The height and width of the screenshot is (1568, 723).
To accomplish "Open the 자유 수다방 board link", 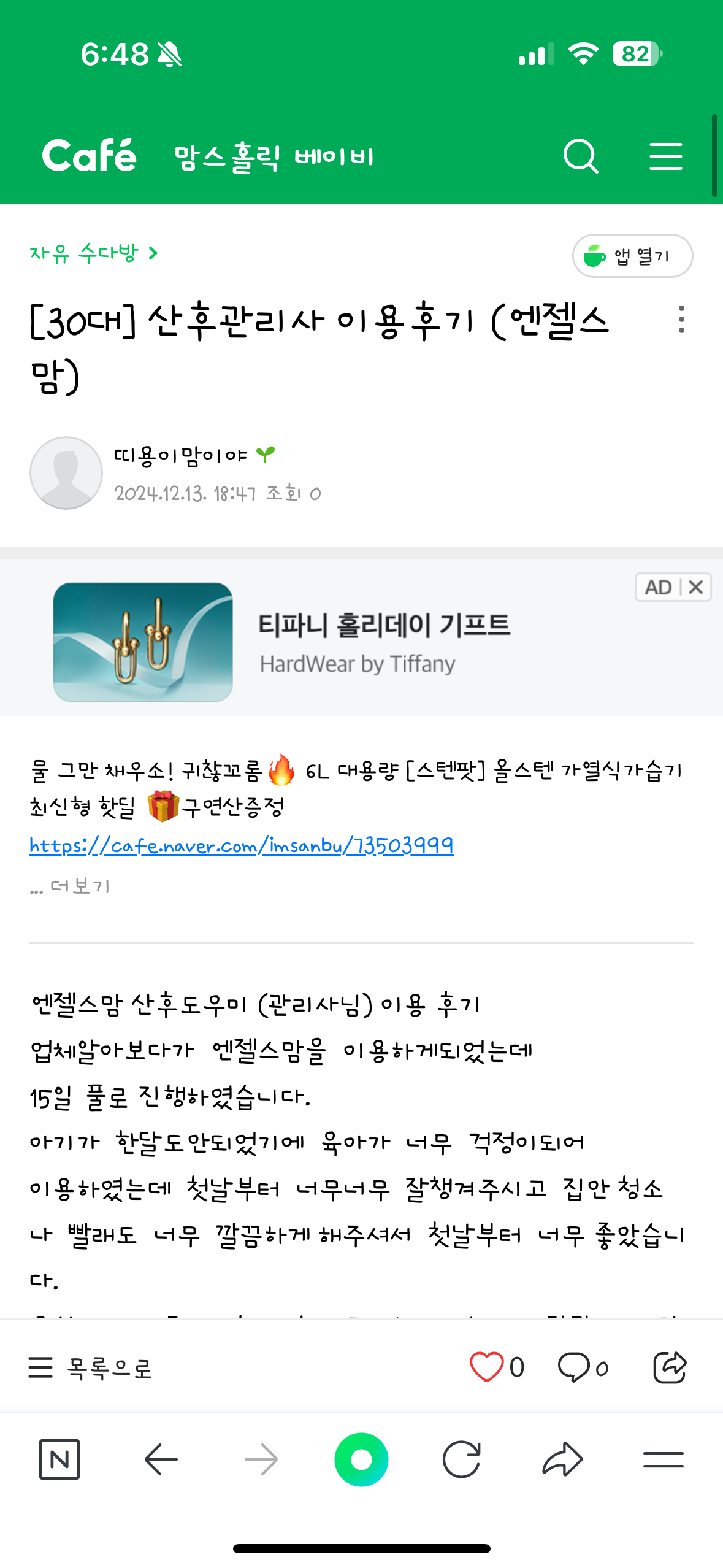I will point(93,253).
